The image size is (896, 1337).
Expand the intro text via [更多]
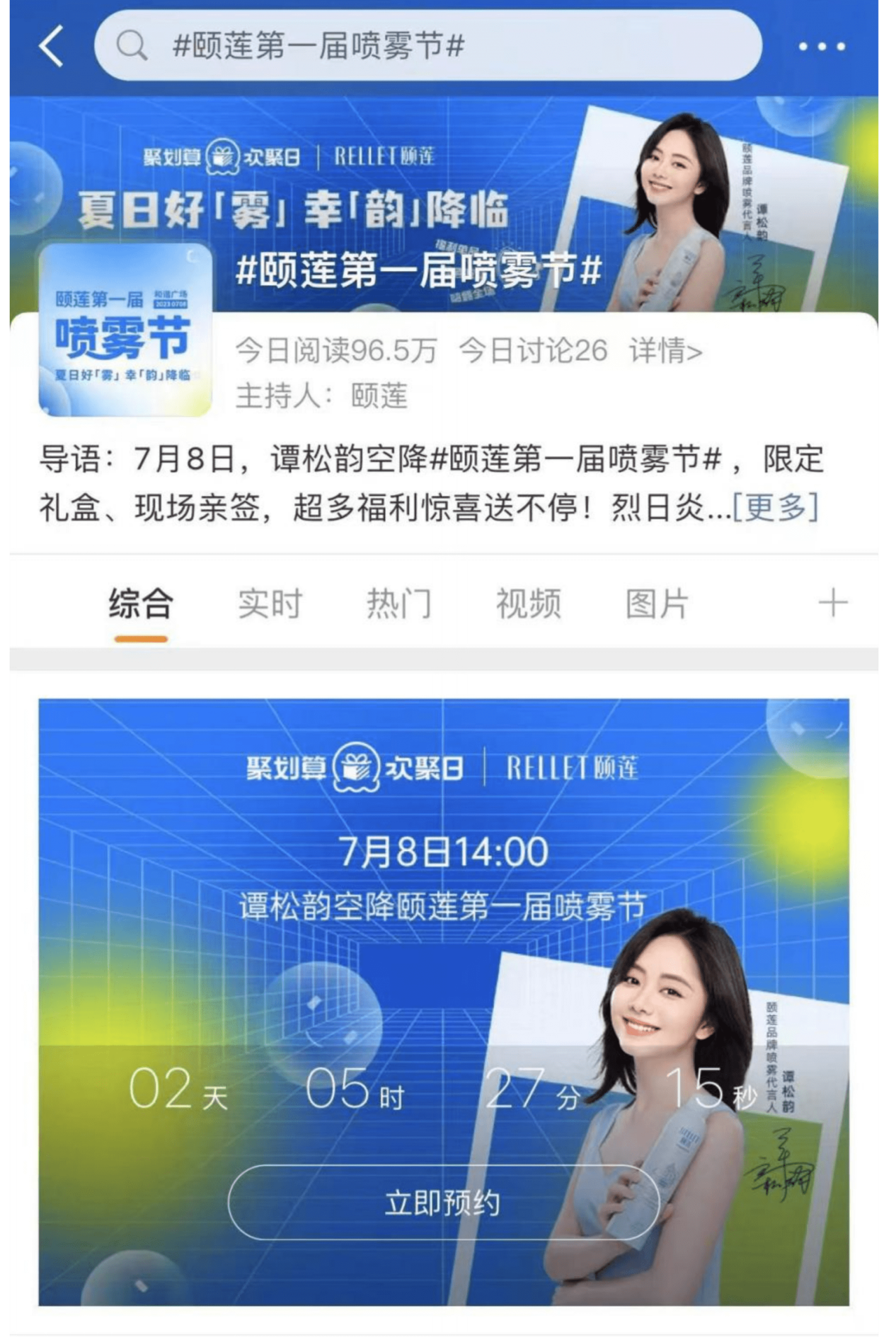(x=775, y=507)
